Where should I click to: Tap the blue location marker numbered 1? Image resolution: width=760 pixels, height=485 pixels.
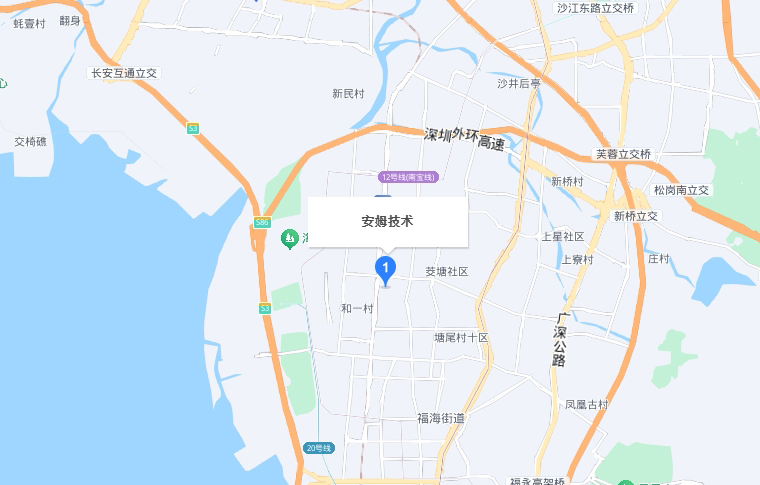(x=385, y=269)
